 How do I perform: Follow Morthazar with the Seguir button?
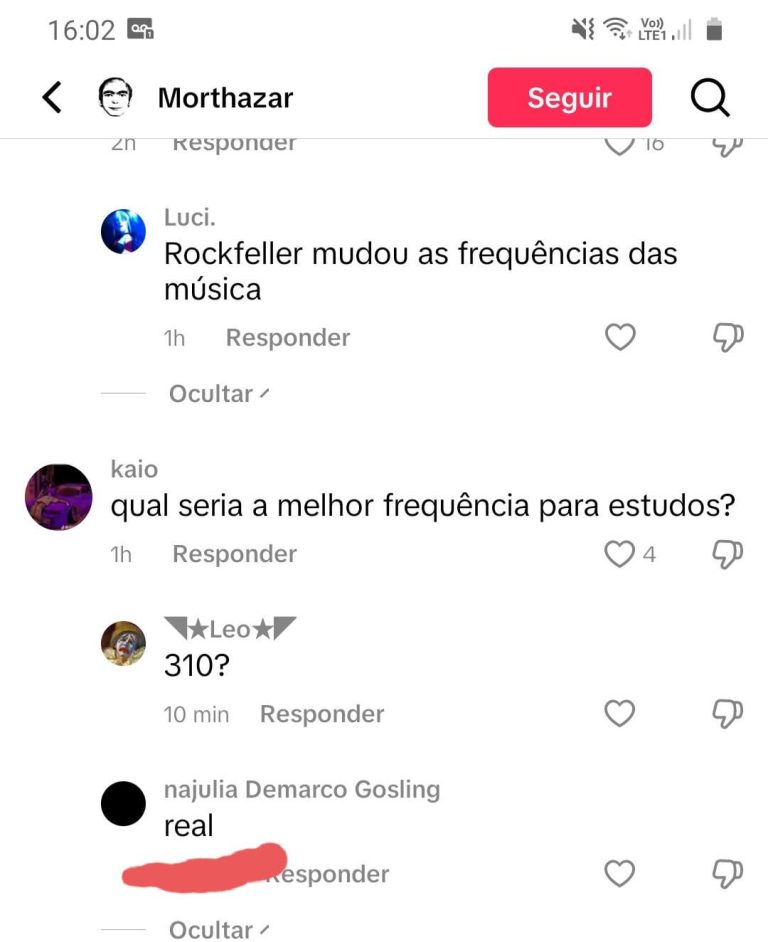(x=569, y=98)
